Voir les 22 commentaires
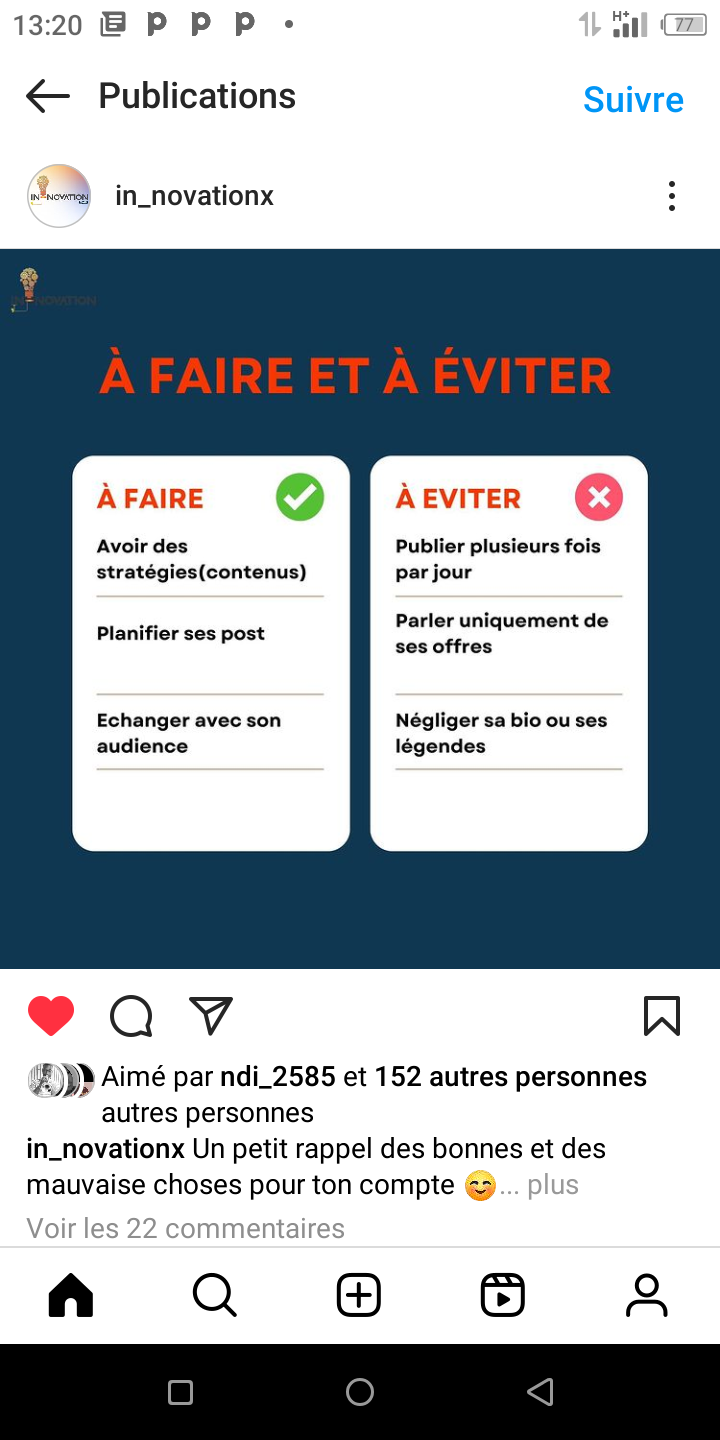Viewport: 720px width, 1440px height. 185,1228
